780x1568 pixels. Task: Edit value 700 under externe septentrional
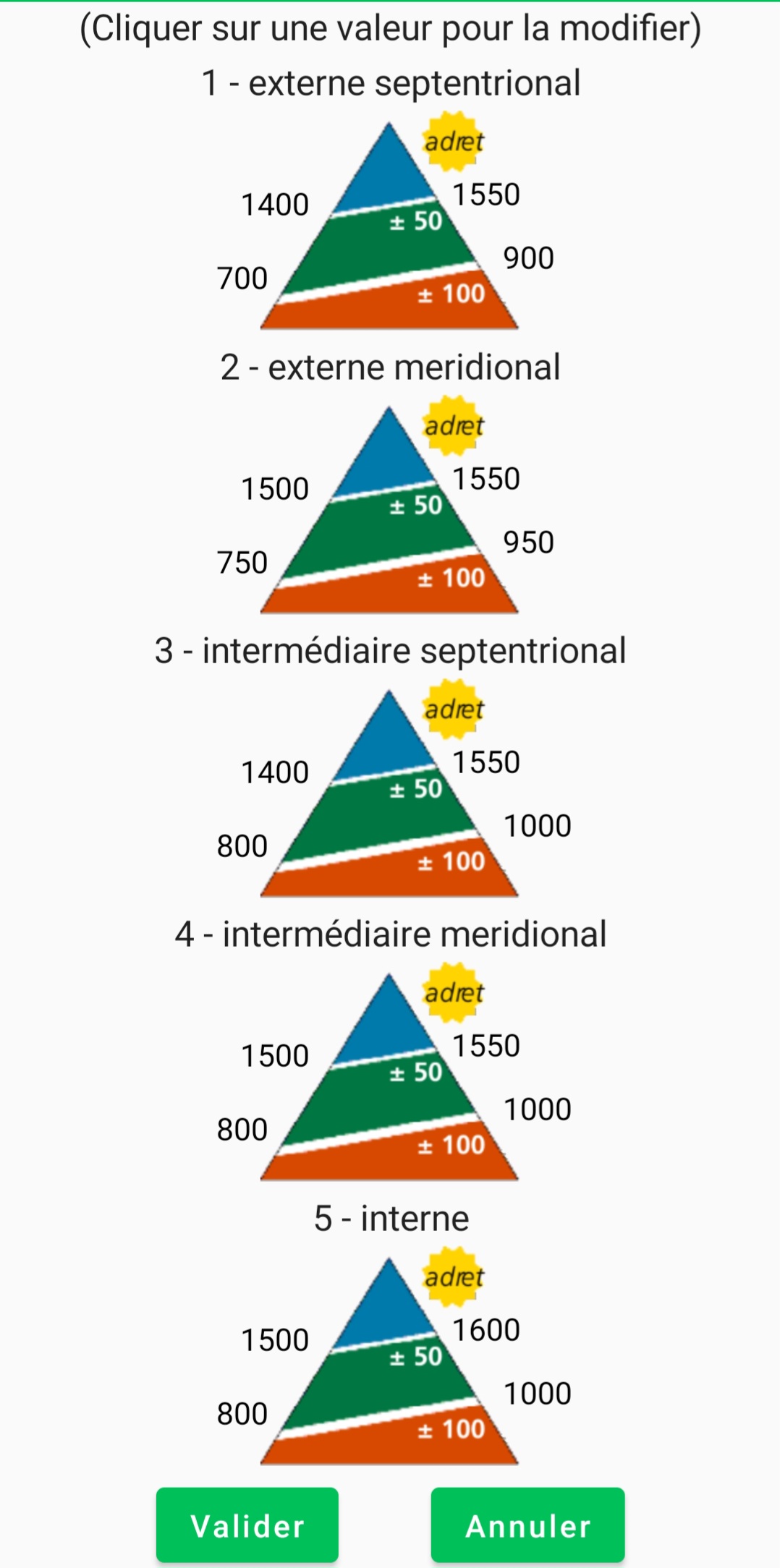point(242,278)
